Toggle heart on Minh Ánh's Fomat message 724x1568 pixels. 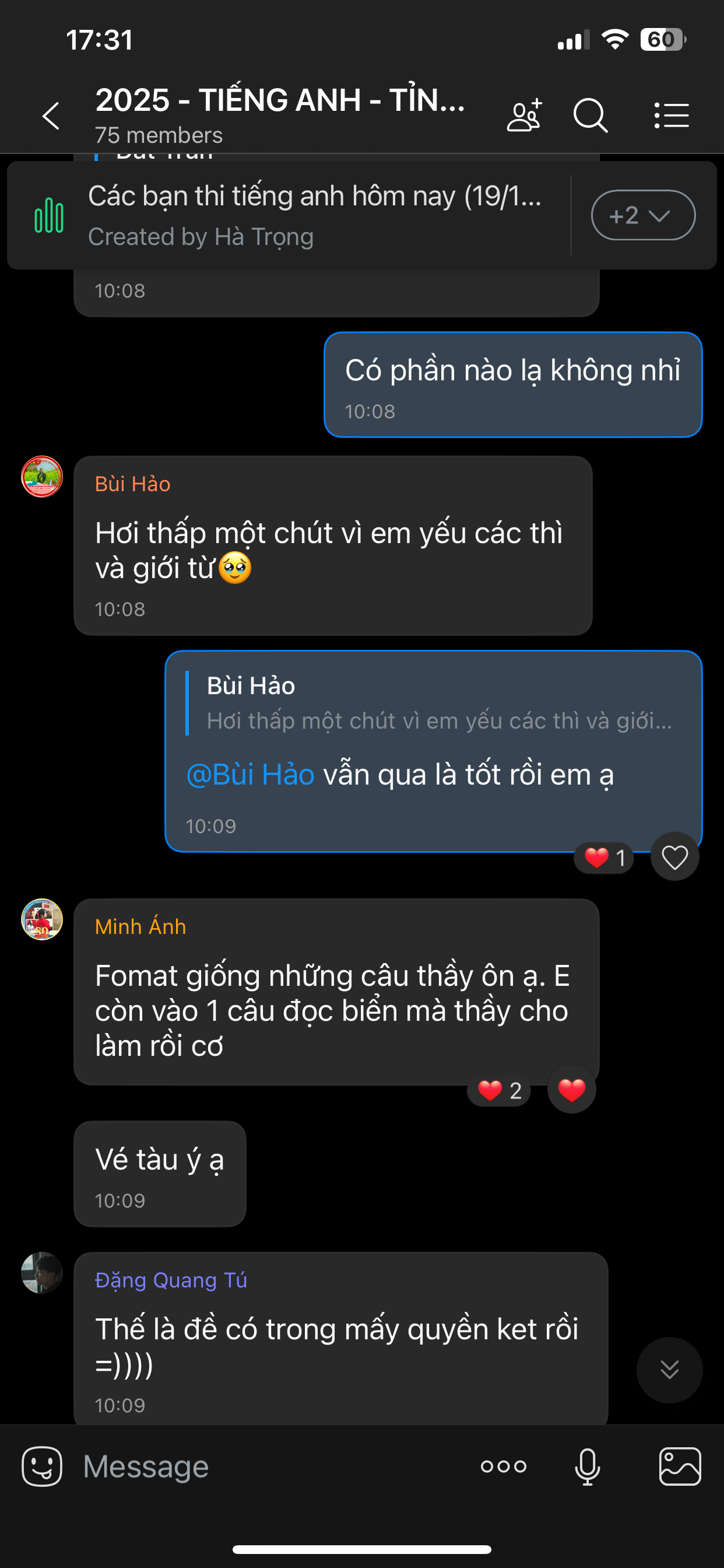click(571, 1090)
